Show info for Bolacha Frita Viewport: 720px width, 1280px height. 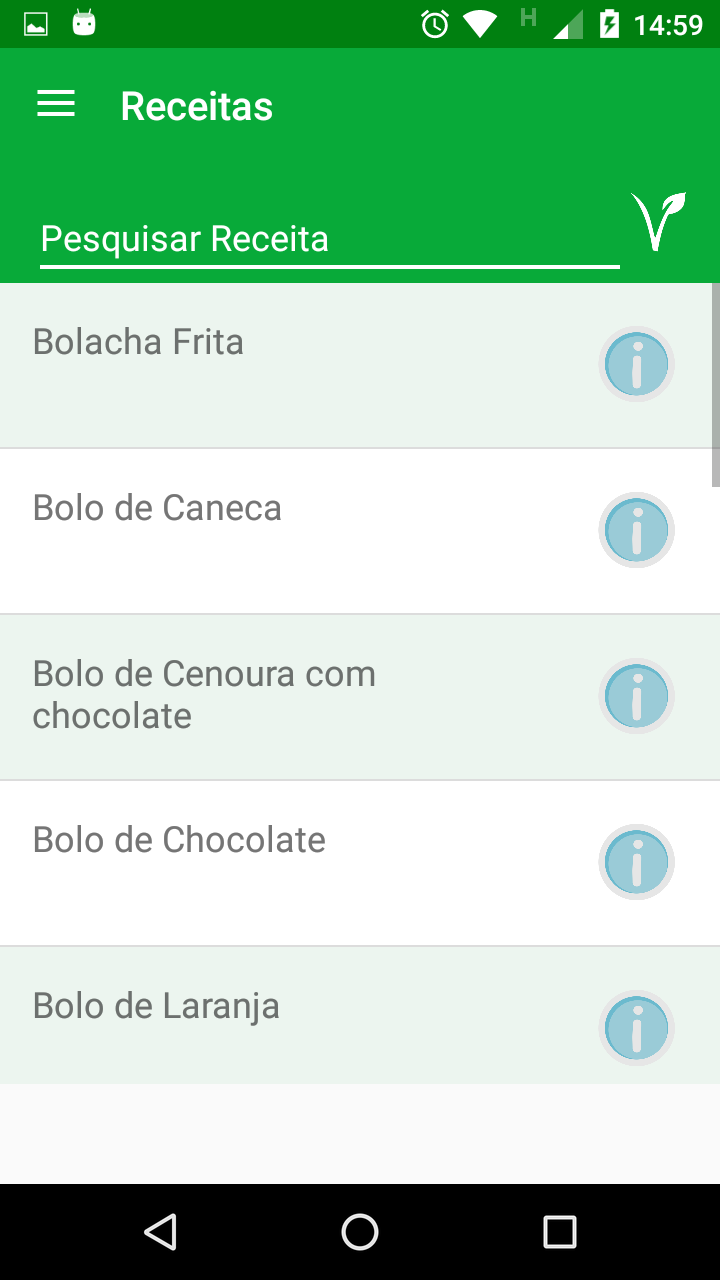[x=637, y=365]
